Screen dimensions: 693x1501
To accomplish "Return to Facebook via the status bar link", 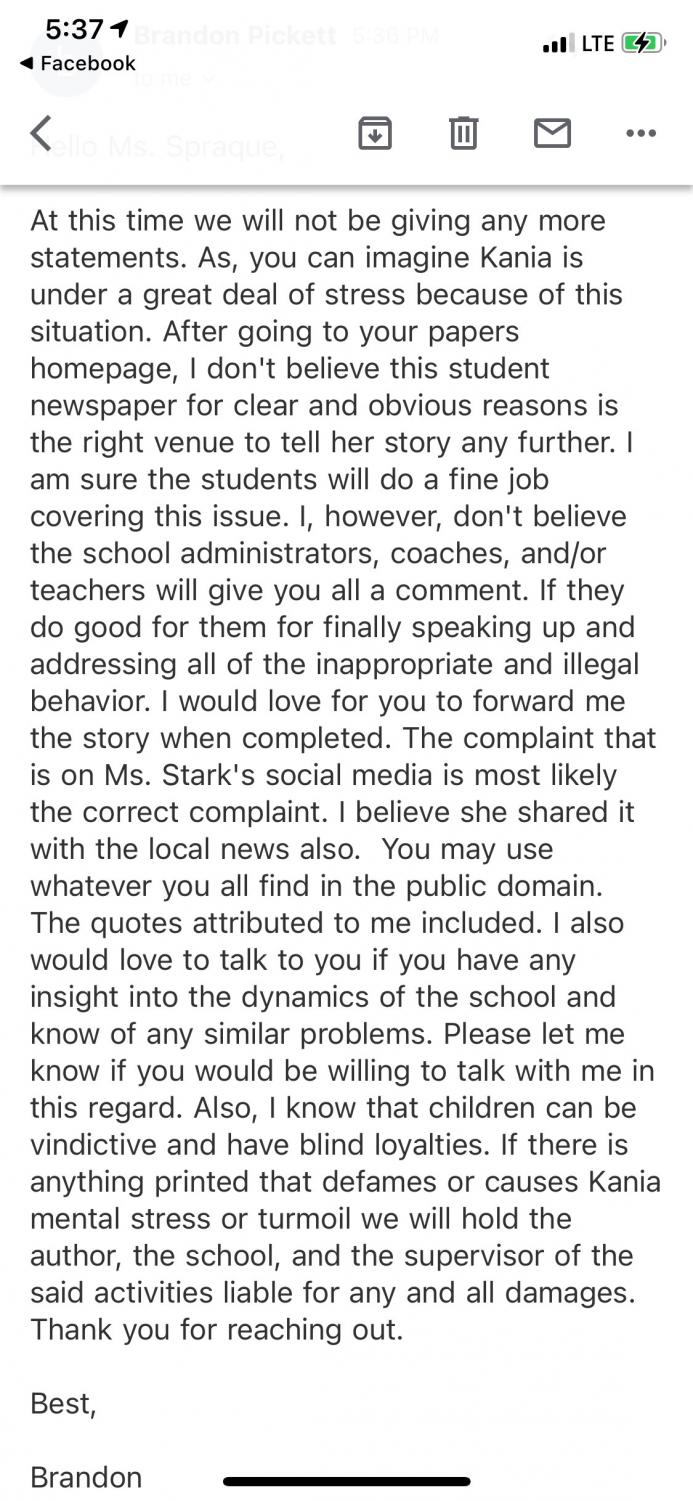I will click(77, 63).
